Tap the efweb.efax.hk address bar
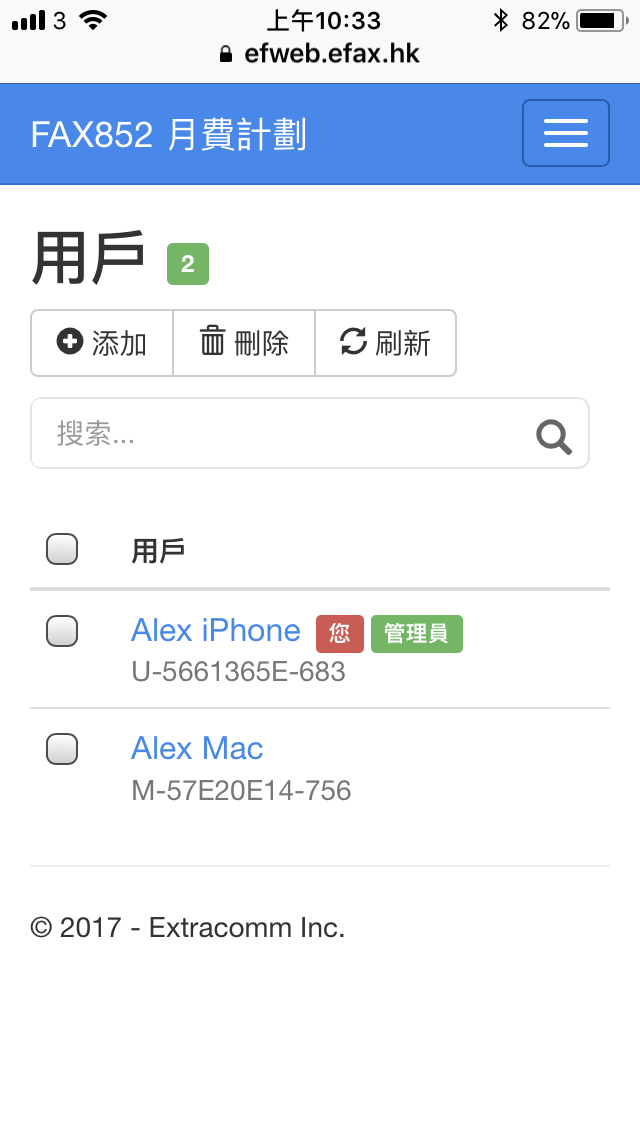 (x=320, y=54)
